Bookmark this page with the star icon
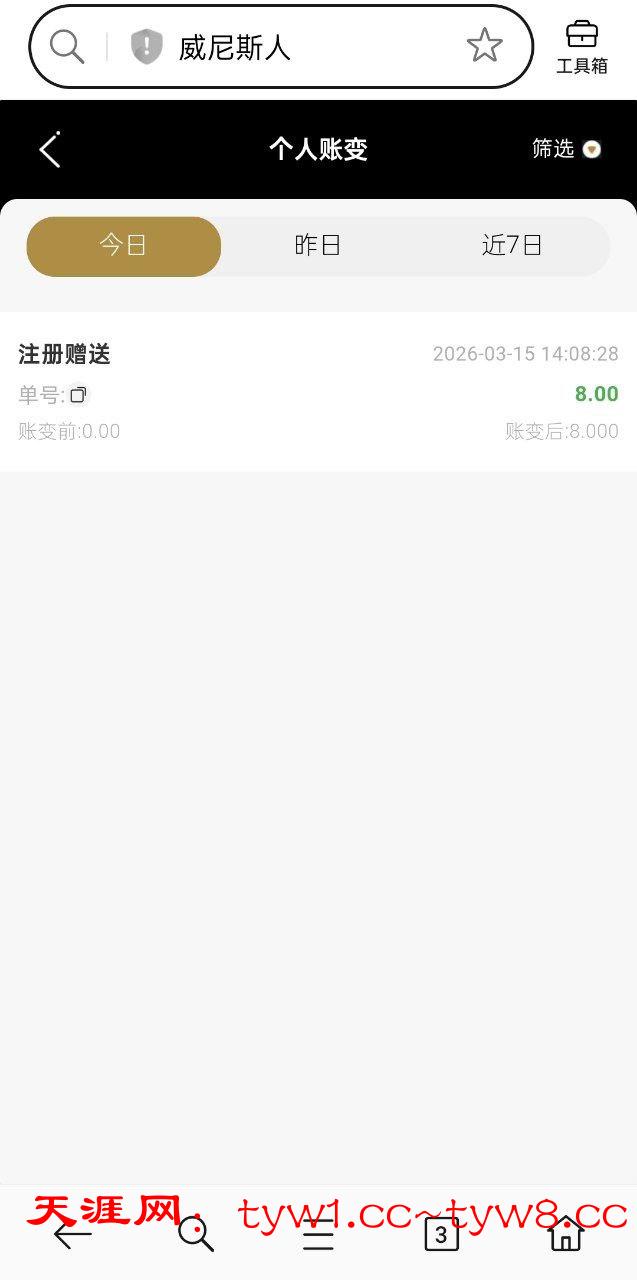The image size is (637, 1280). point(485,46)
